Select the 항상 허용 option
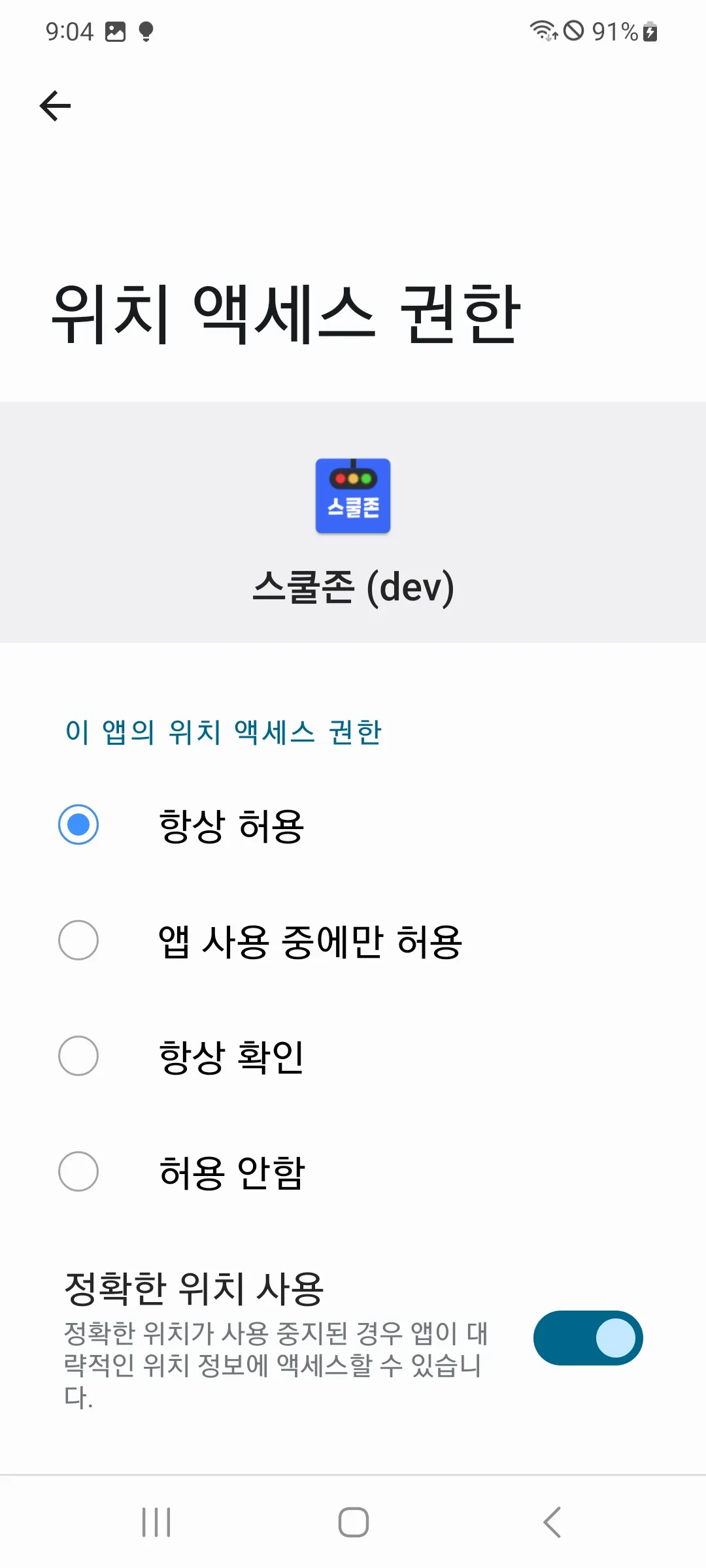Image resolution: width=706 pixels, height=1568 pixels. (353, 825)
